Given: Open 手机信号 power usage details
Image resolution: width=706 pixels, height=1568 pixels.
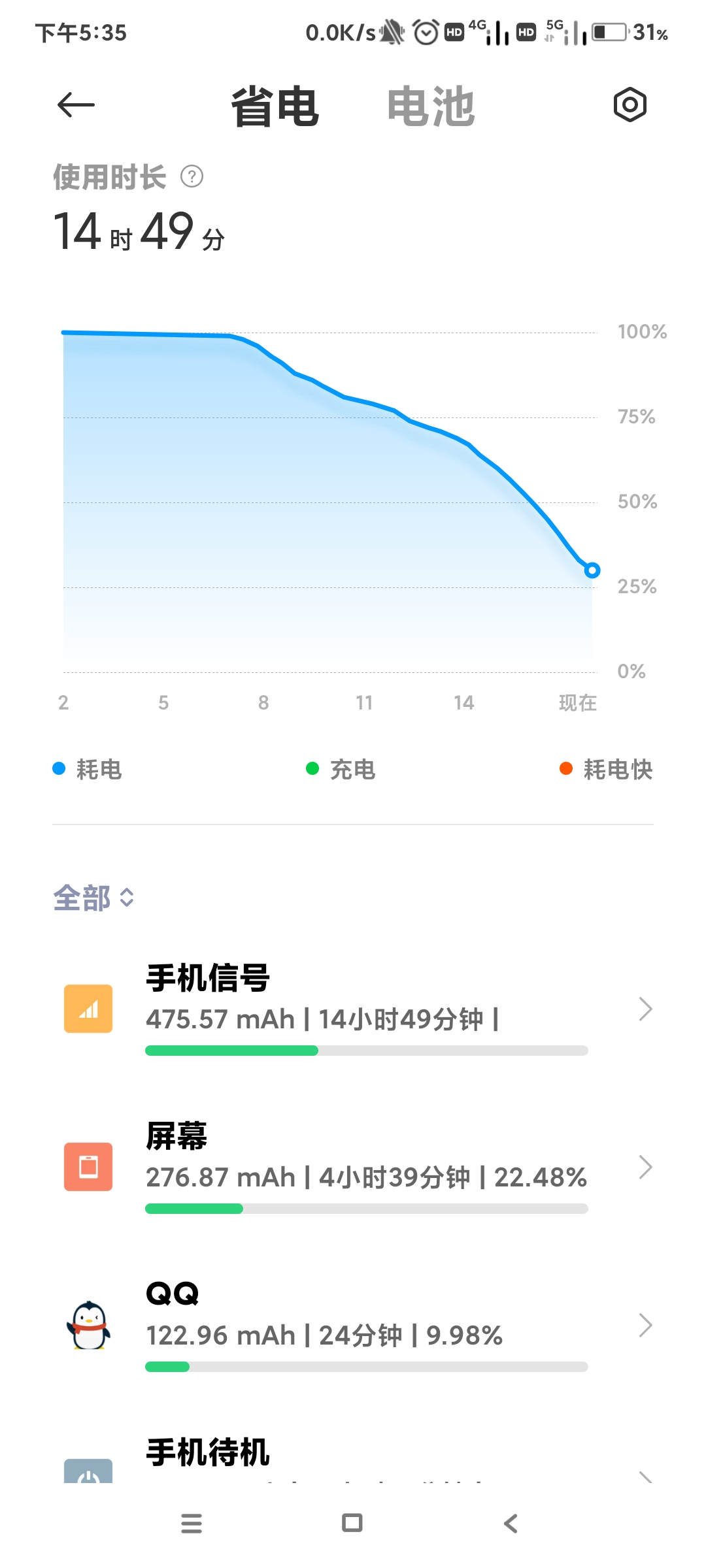Looking at the screenshot, I should point(353,1008).
